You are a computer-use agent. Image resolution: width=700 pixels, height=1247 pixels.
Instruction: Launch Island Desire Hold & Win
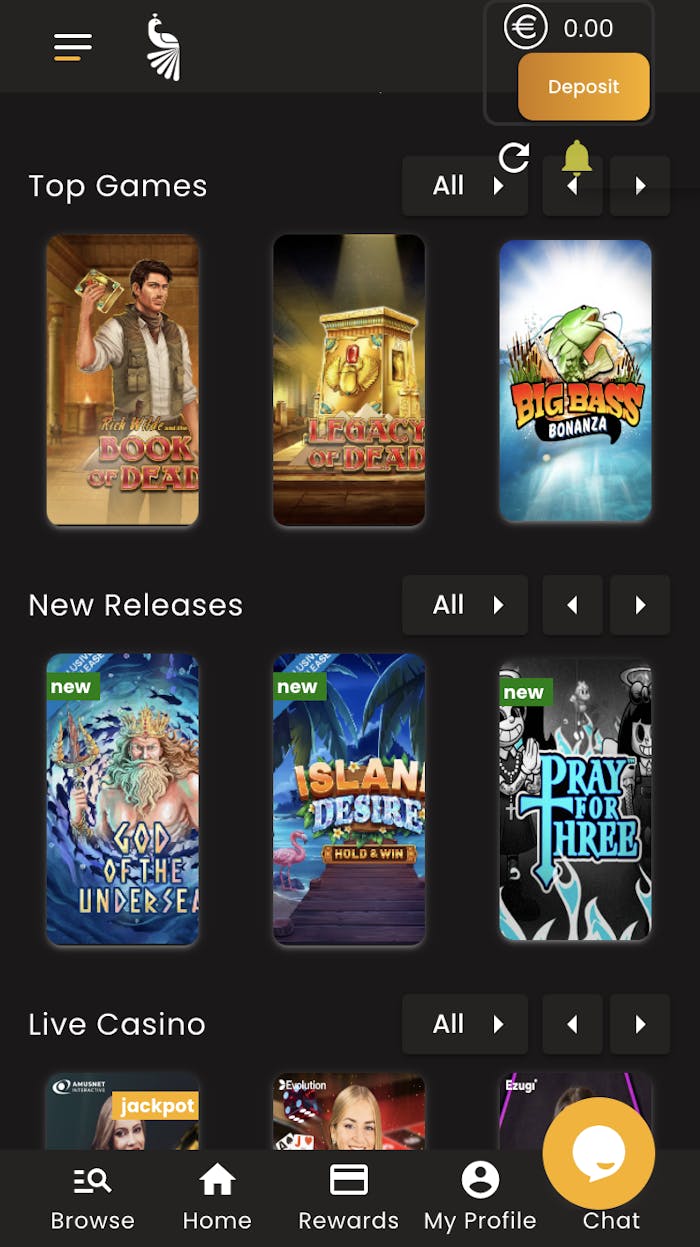349,799
